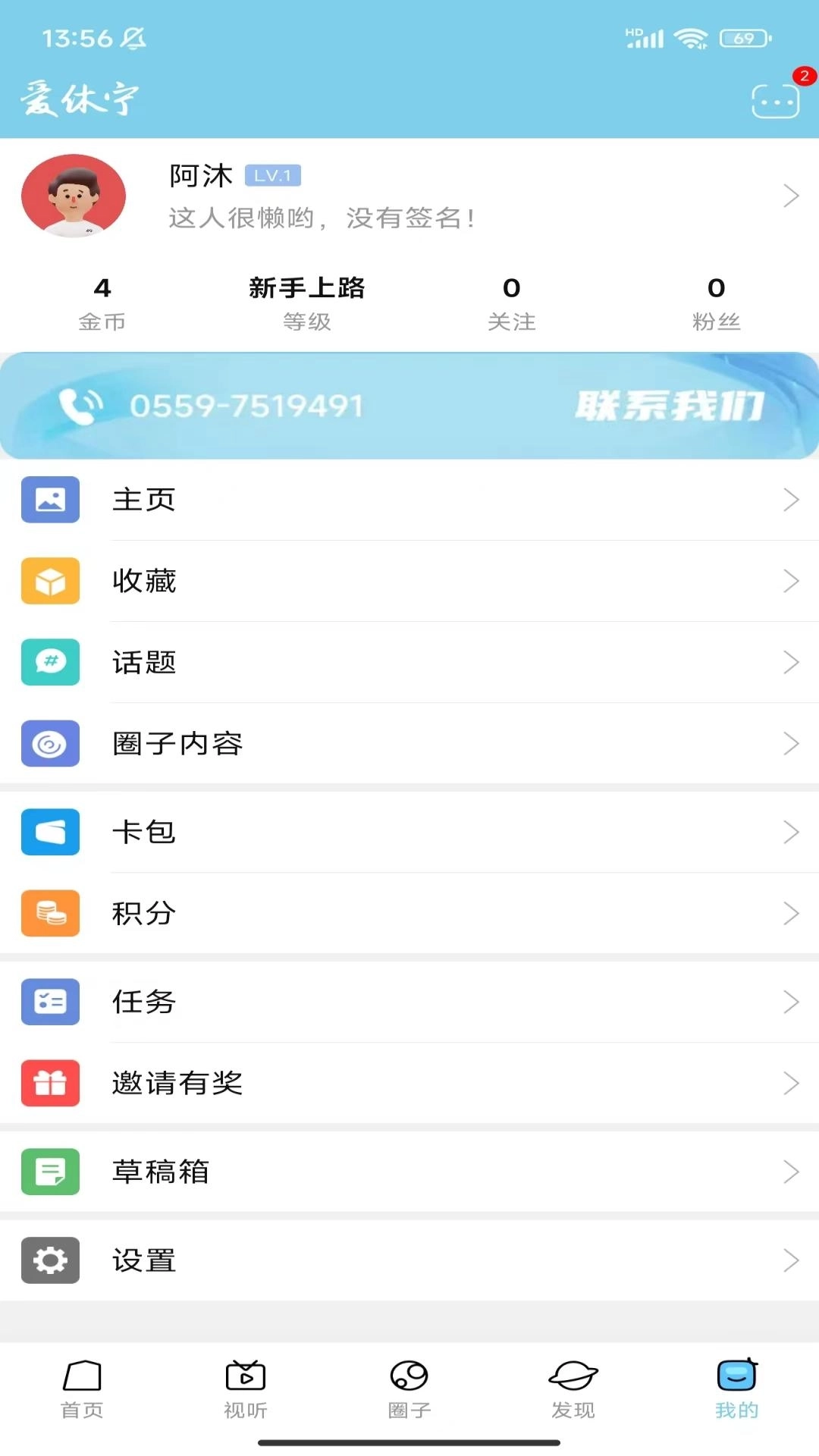Open the 积分 points icon
The image size is (819, 1456).
50,914
